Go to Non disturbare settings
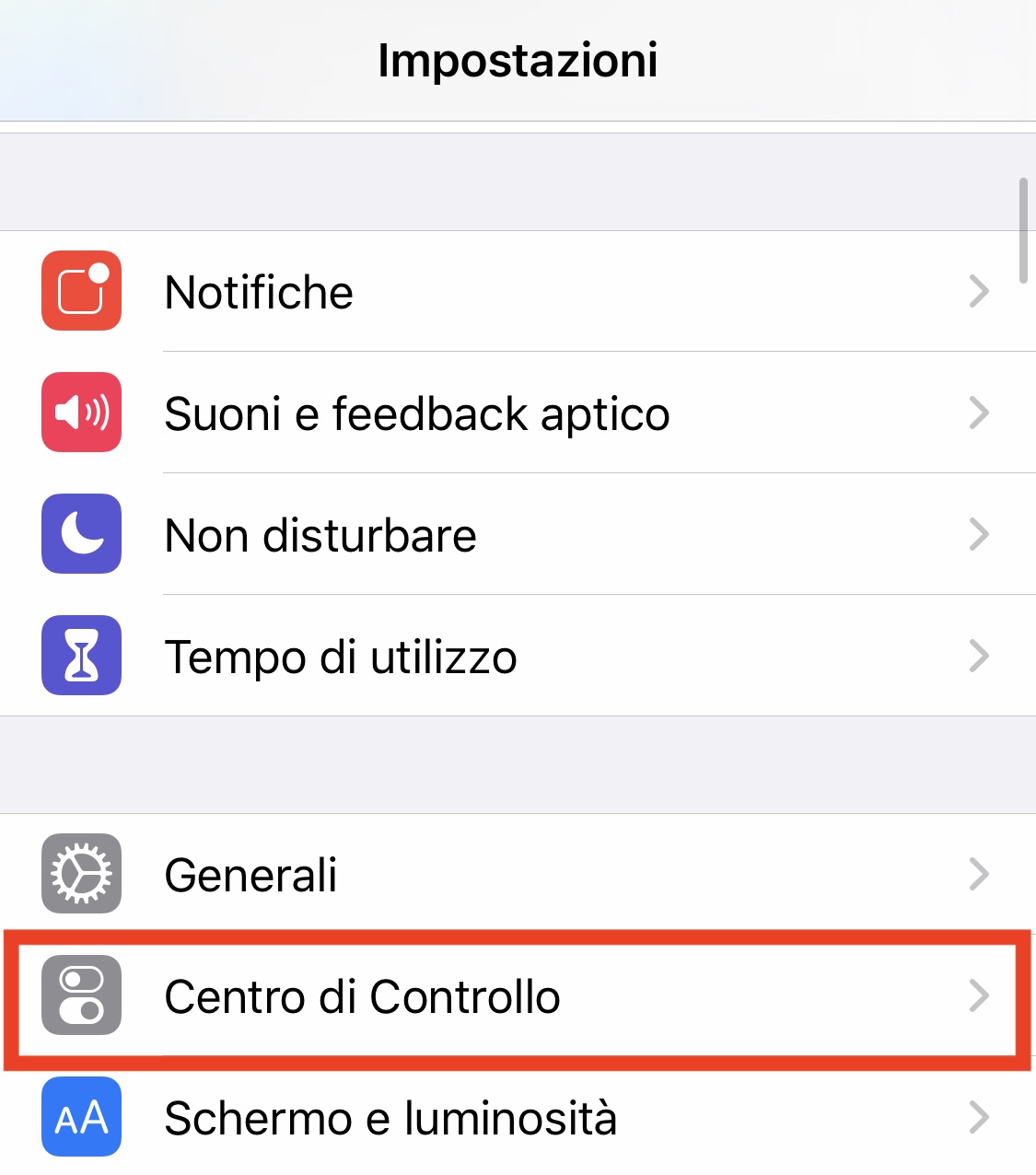The image size is (1036, 1175). pyautogui.click(x=516, y=535)
